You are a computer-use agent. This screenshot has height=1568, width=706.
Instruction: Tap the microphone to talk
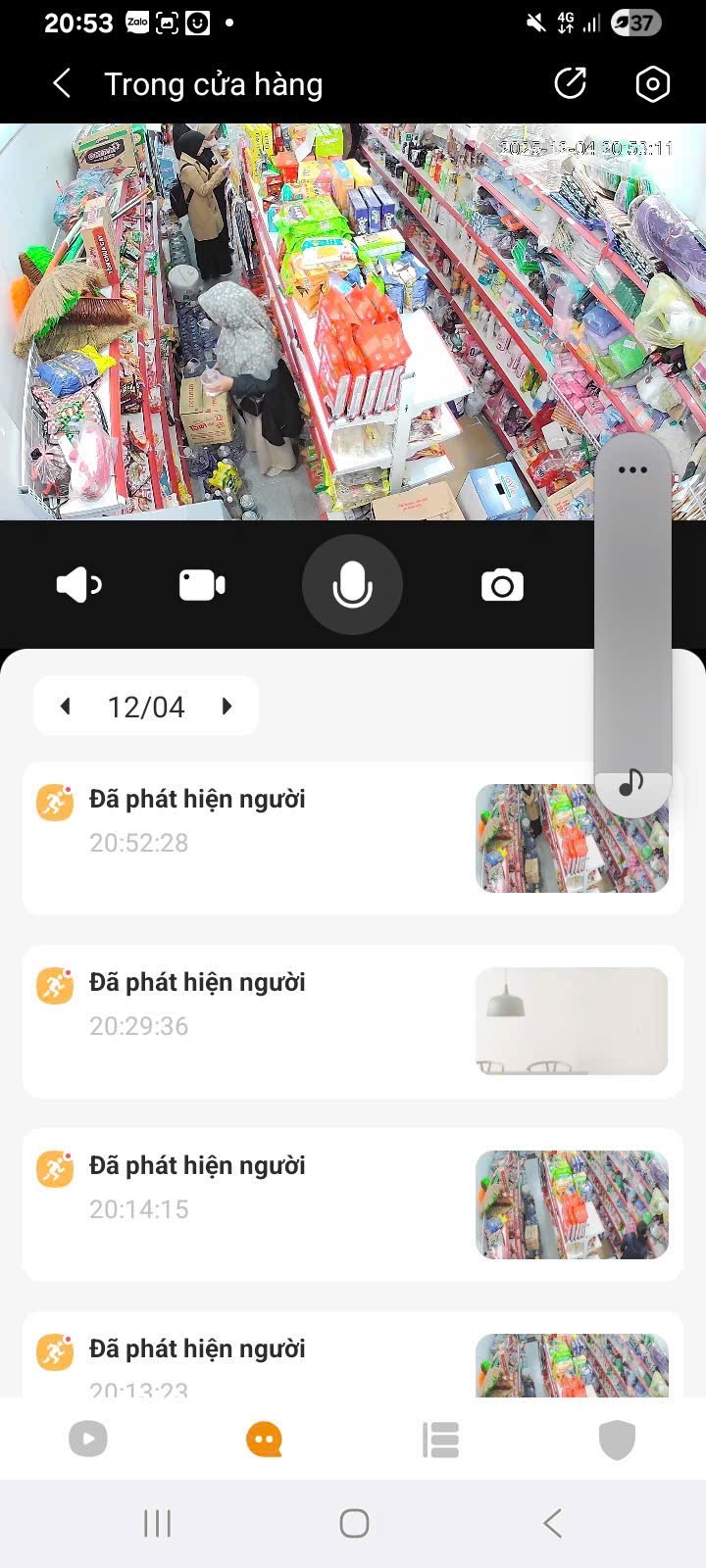tap(352, 585)
